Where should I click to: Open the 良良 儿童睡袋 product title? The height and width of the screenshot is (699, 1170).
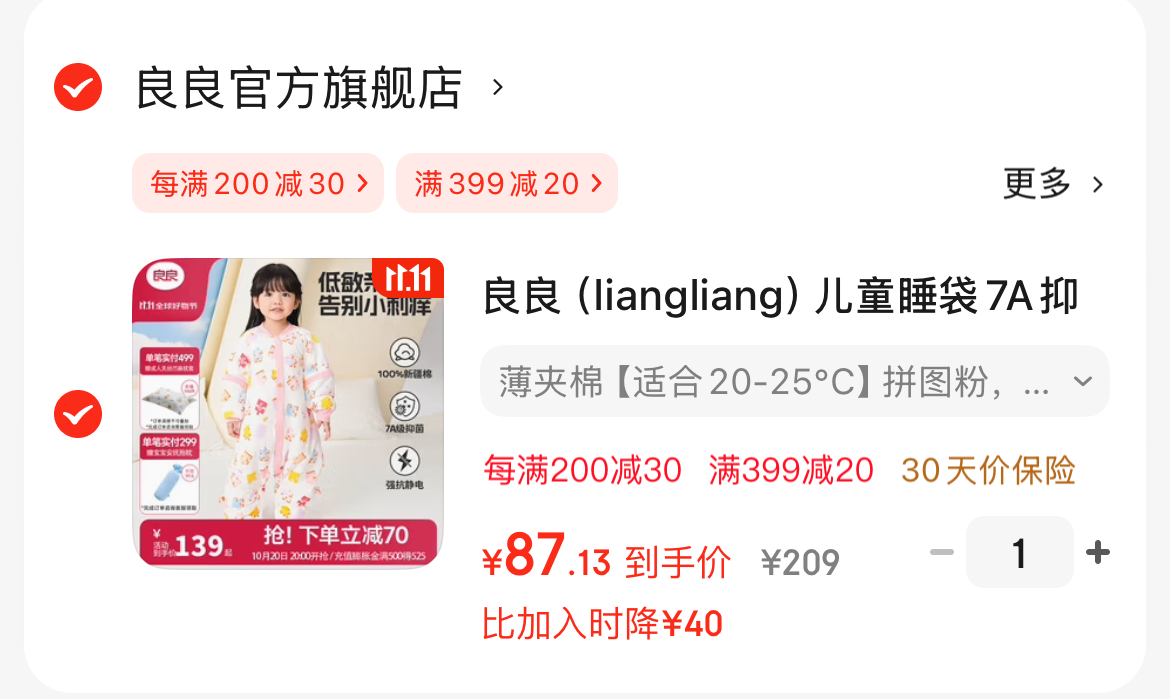point(780,297)
